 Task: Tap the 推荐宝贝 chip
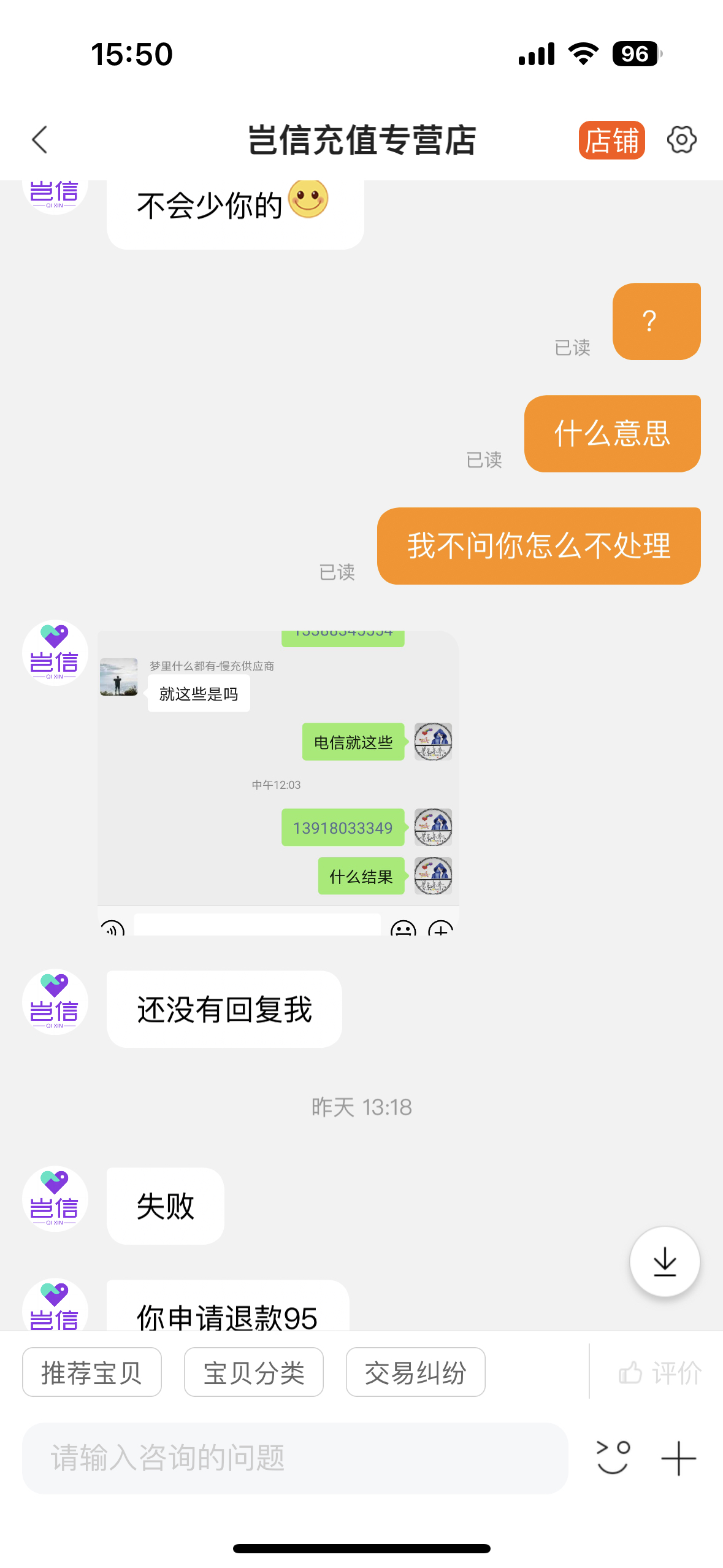pos(92,1372)
